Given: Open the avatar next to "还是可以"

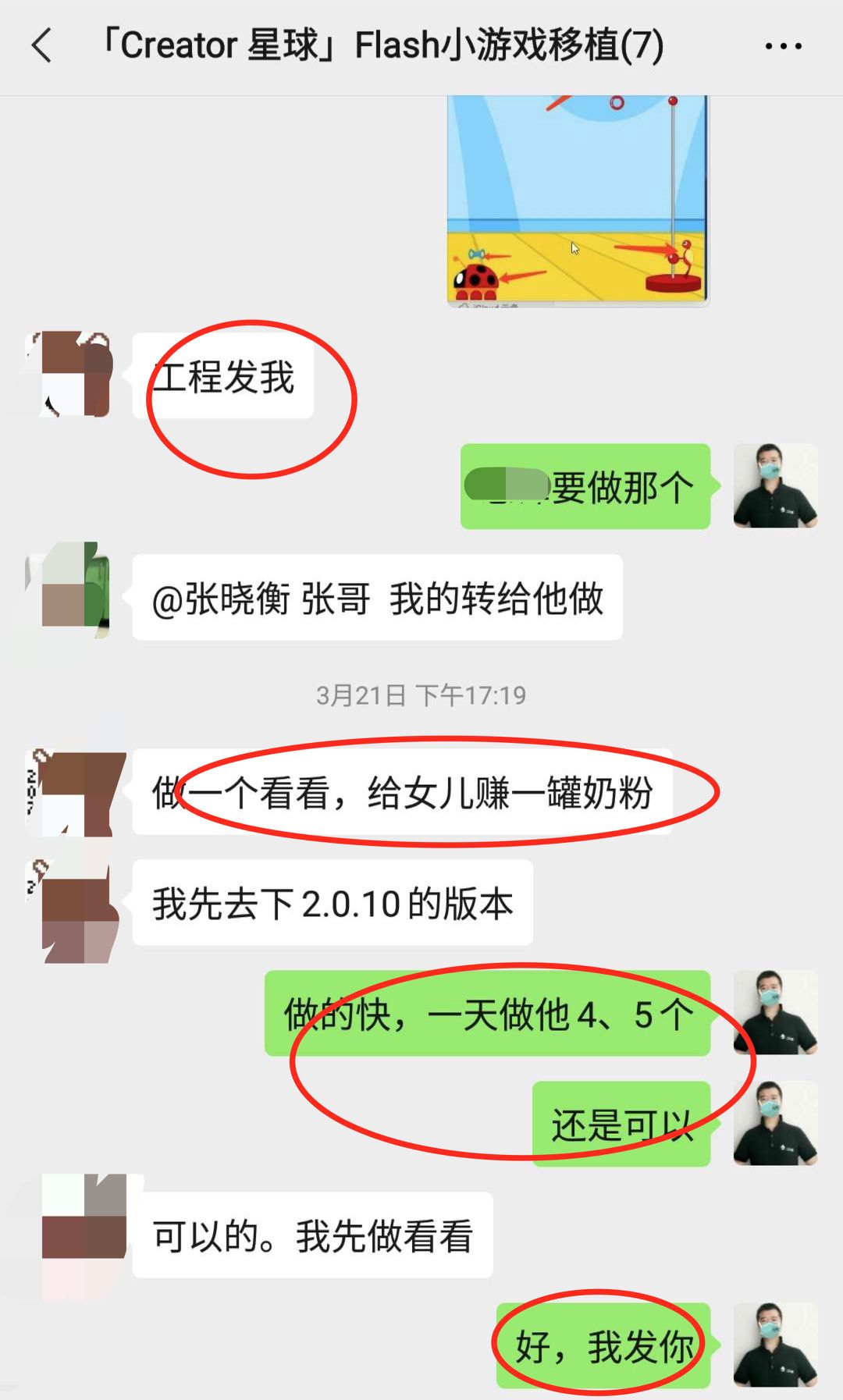Looking at the screenshot, I should pyautogui.click(x=775, y=1123).
